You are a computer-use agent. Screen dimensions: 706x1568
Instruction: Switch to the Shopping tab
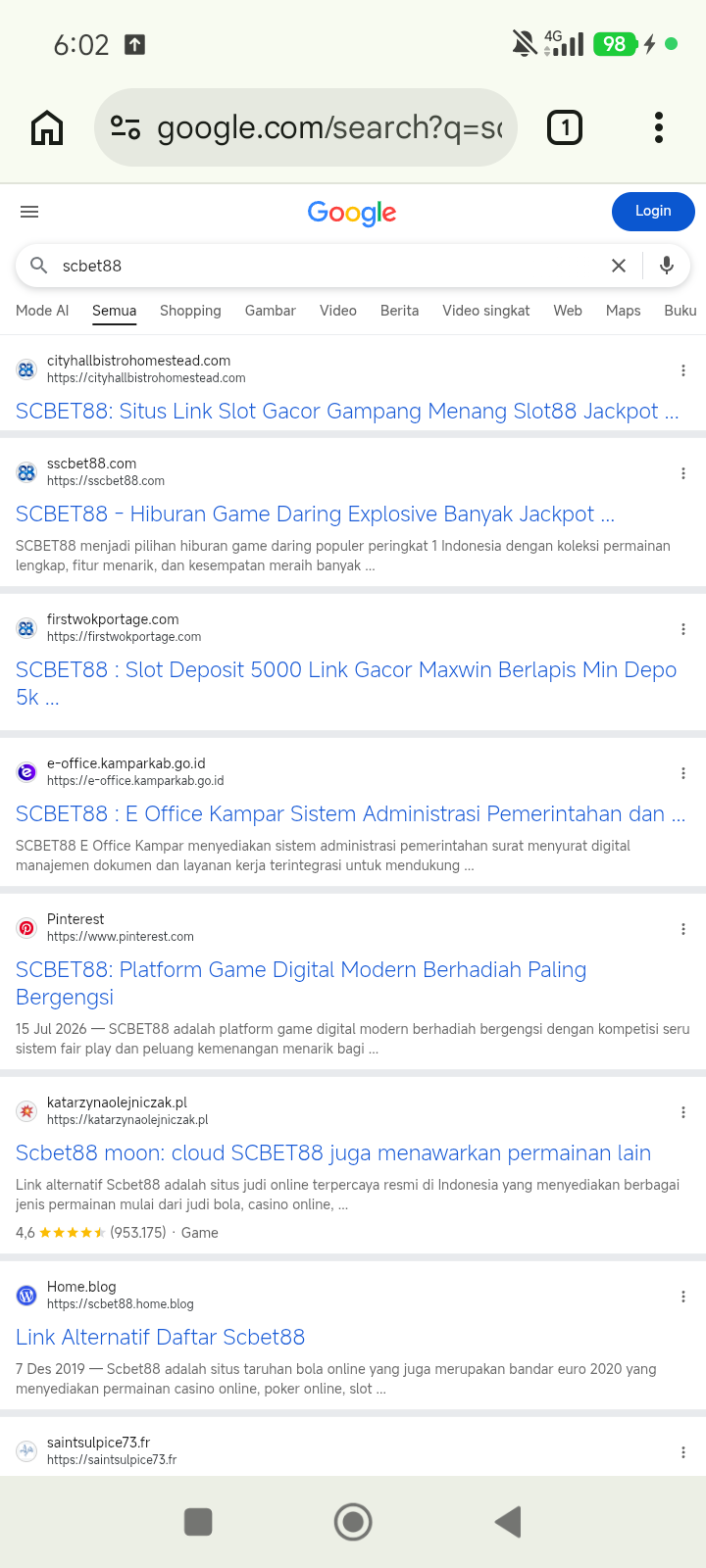(190, 311)
